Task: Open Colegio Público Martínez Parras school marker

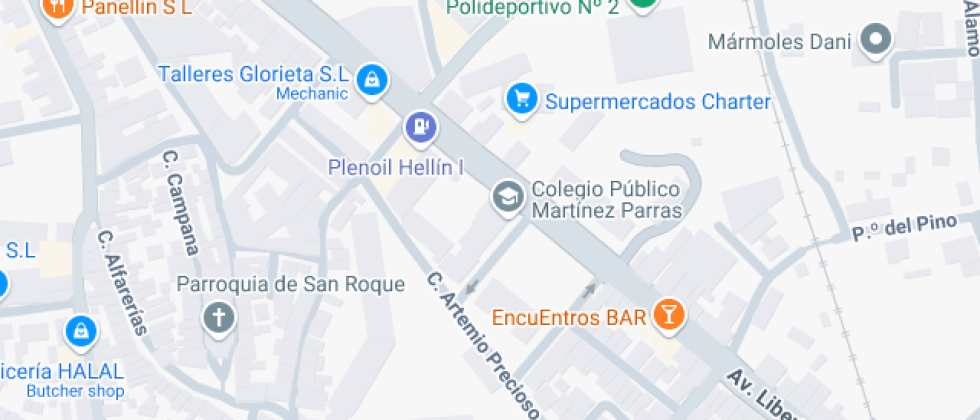Action: pyautogui.click(x=509, y=196)
